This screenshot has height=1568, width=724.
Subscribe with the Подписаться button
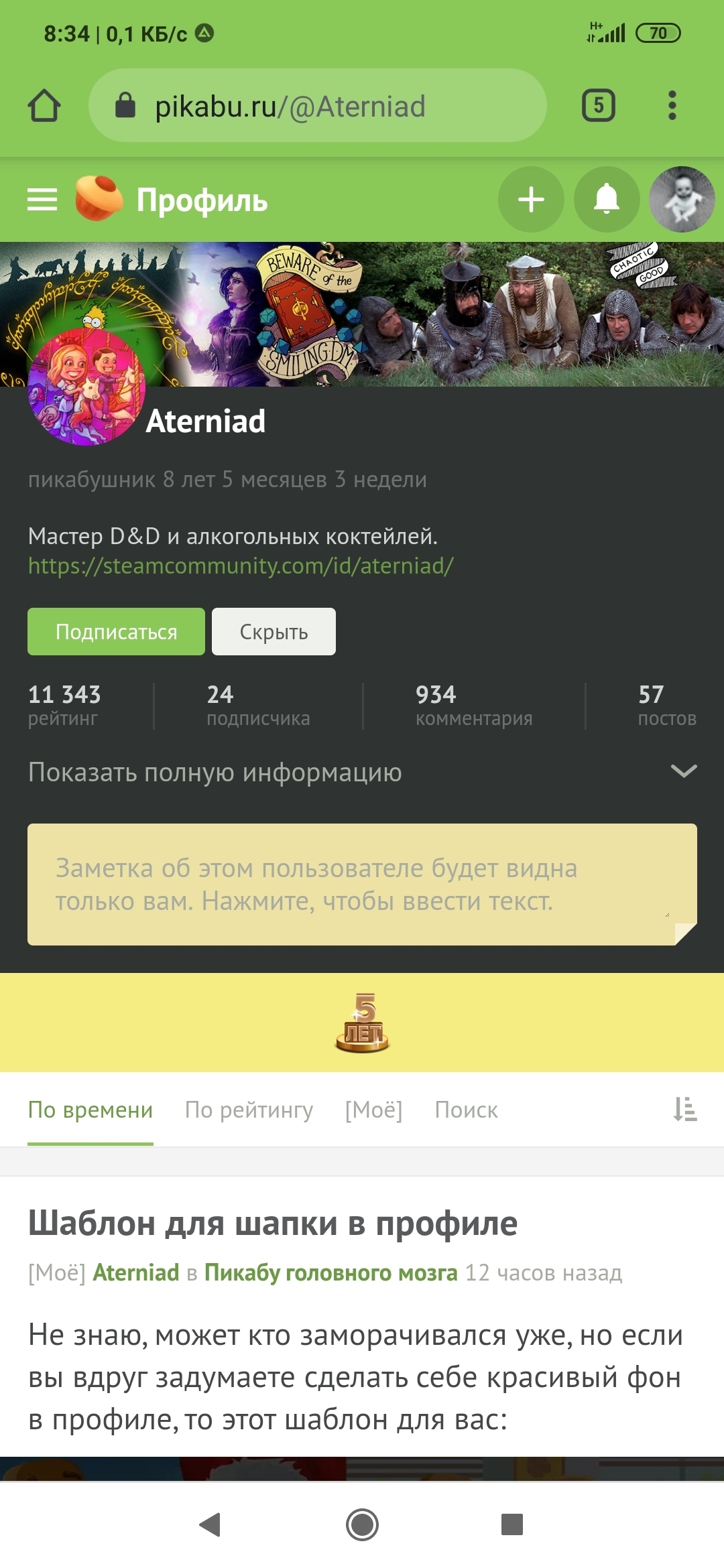116,632
